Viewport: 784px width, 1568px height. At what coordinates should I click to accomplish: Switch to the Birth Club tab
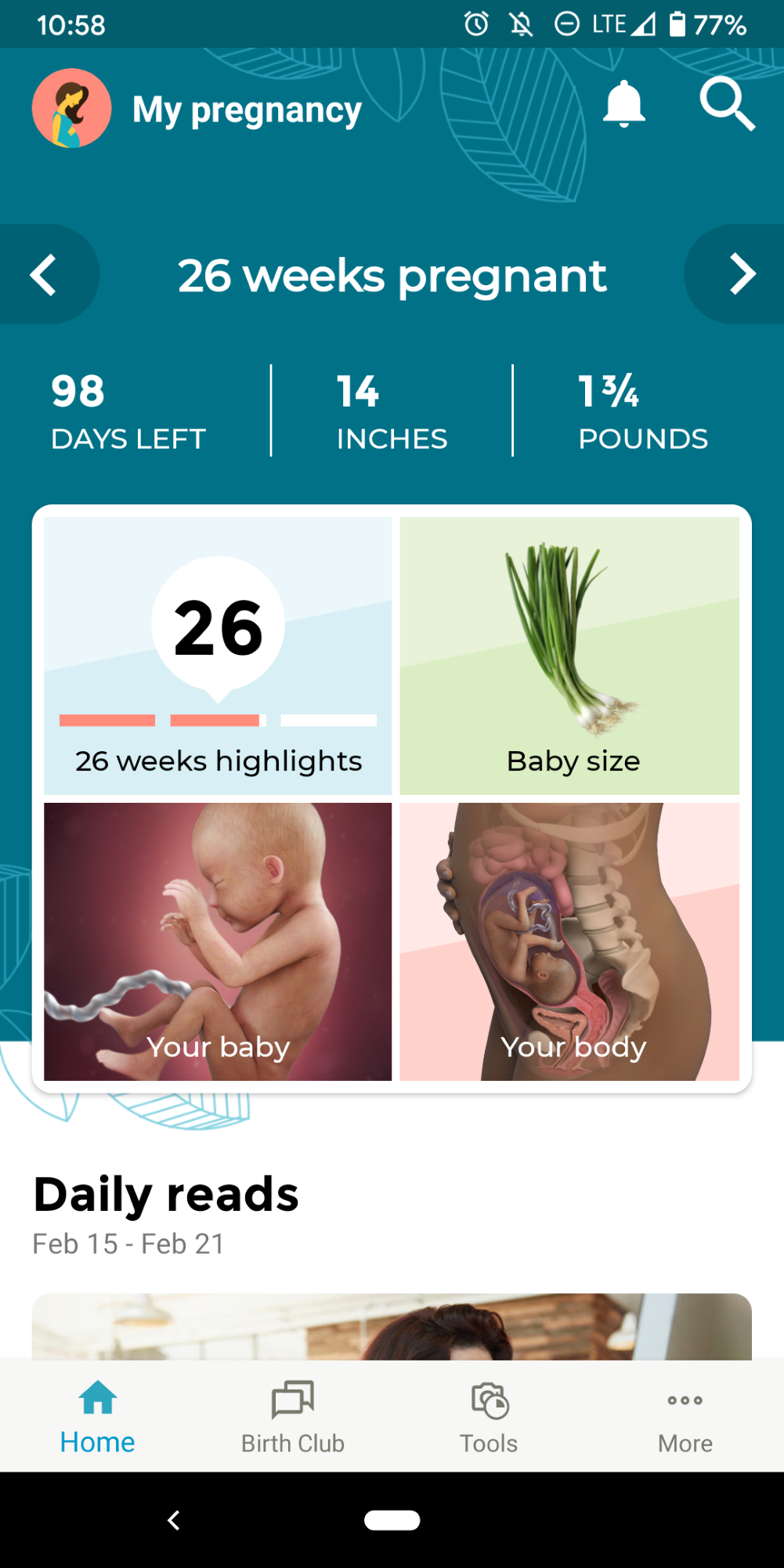pyautogui.click(x=293, y=1417)
